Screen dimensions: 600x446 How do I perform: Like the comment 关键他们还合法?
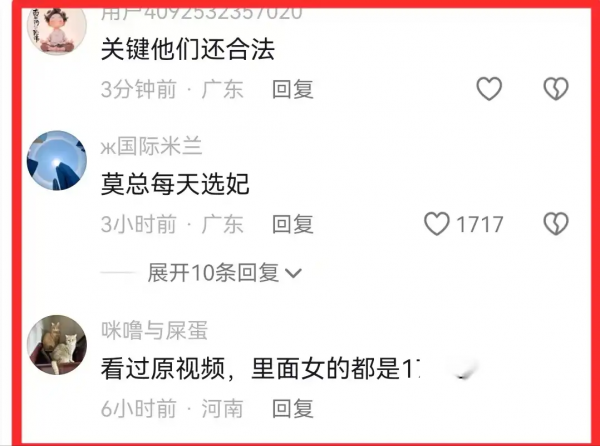click(x=488, y=89)
